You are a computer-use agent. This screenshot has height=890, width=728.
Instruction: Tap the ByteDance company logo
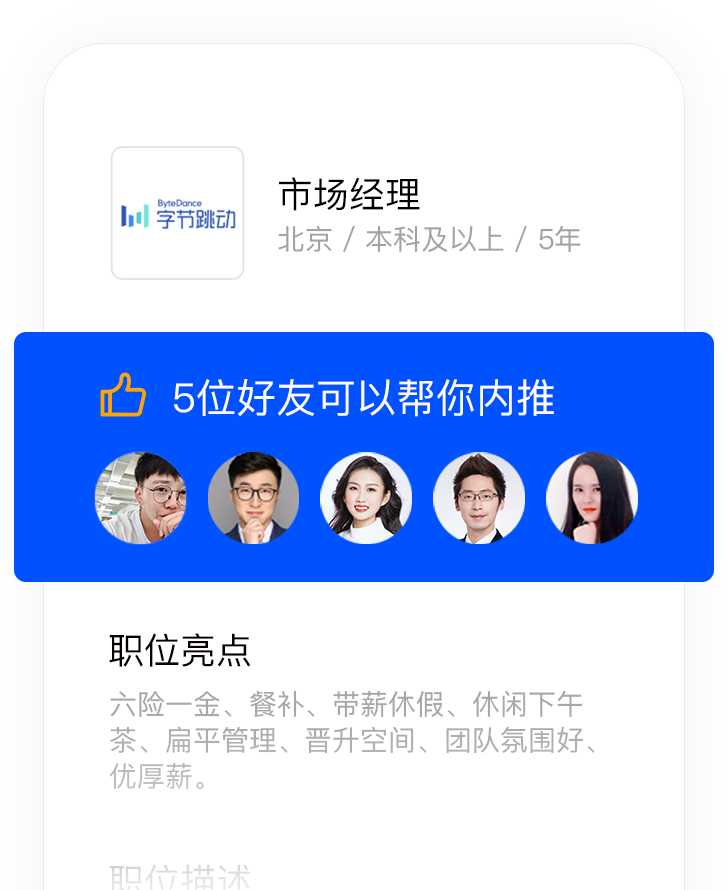coord(177,211)
